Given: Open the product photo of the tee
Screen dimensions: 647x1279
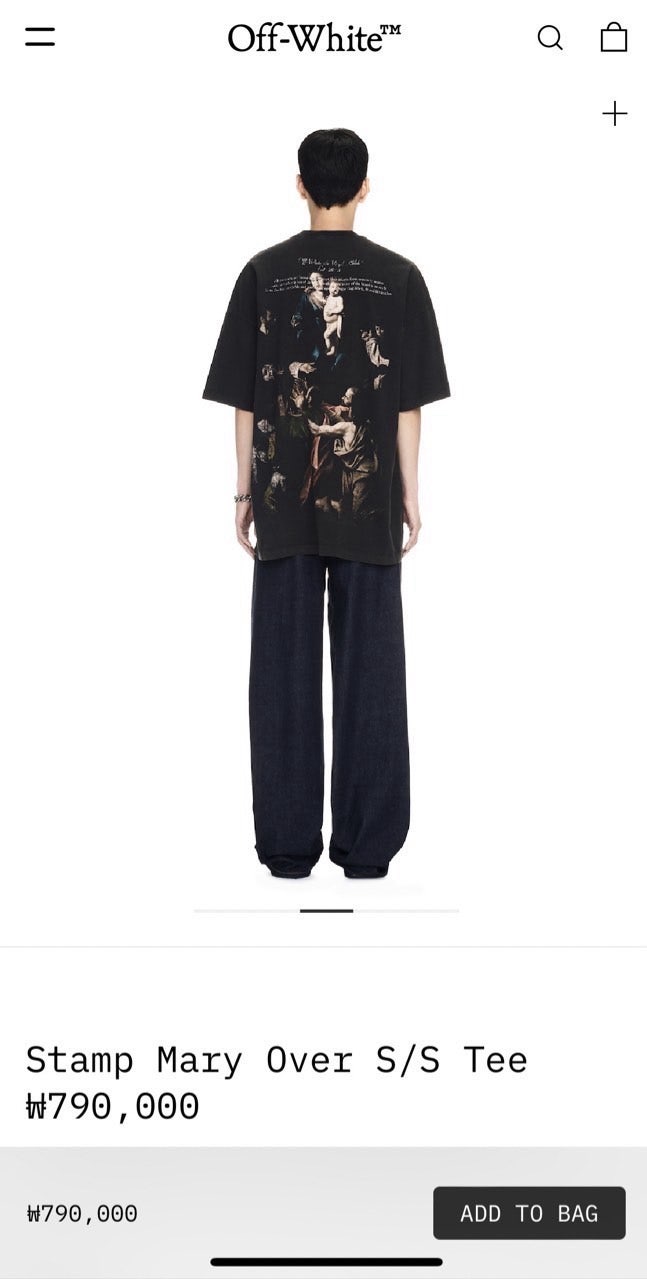Looking at the screenshot, I should coord(326,500).
